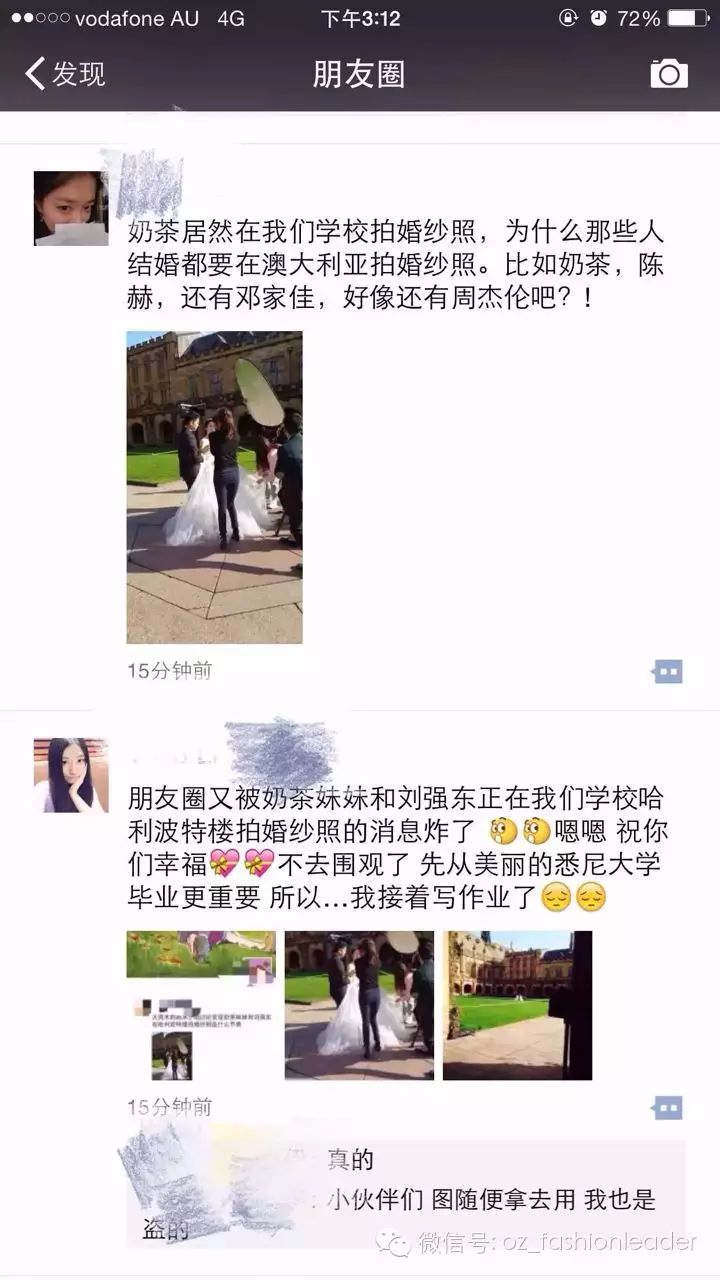Image resolution: width=720 pixels, height=1280 pixels.
Task: Open the camera to post a moment
Action: tap(668, 73)
